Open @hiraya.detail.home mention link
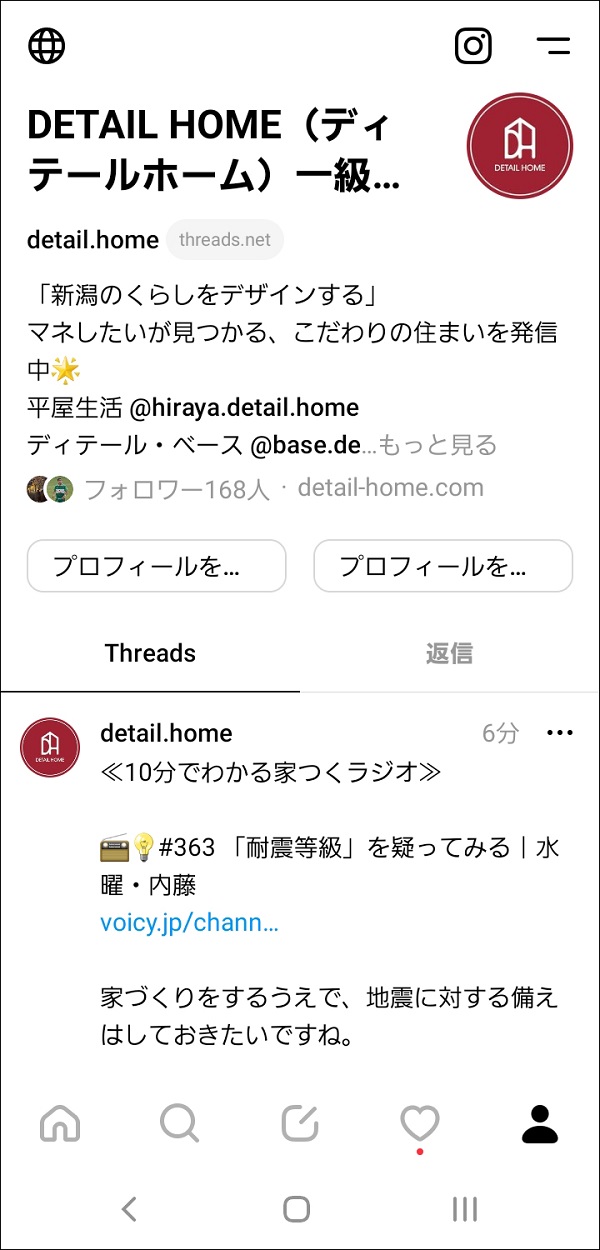Image resolution: width=600 pixels, height=1250 pixels. pyautogui.click(x=244, y=407)
